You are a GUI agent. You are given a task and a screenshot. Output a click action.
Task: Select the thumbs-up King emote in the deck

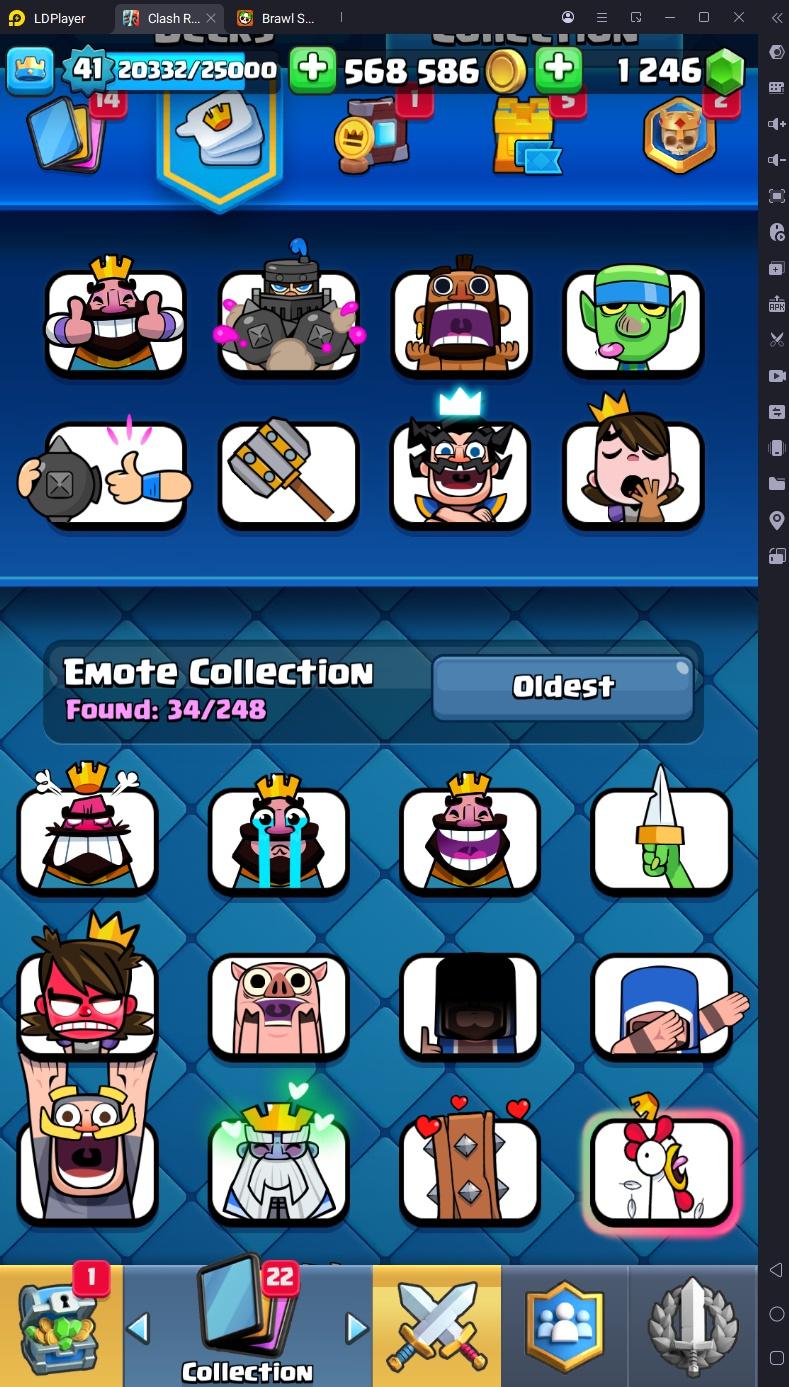click(115, 322)
